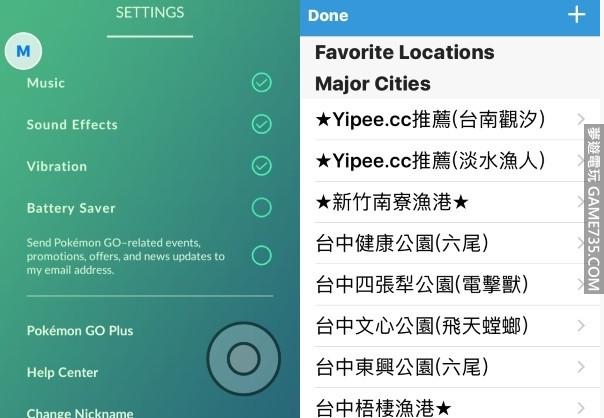Enable Battery Saver
604x418 pixels.
pyautogui.click(x=261, y=207)
